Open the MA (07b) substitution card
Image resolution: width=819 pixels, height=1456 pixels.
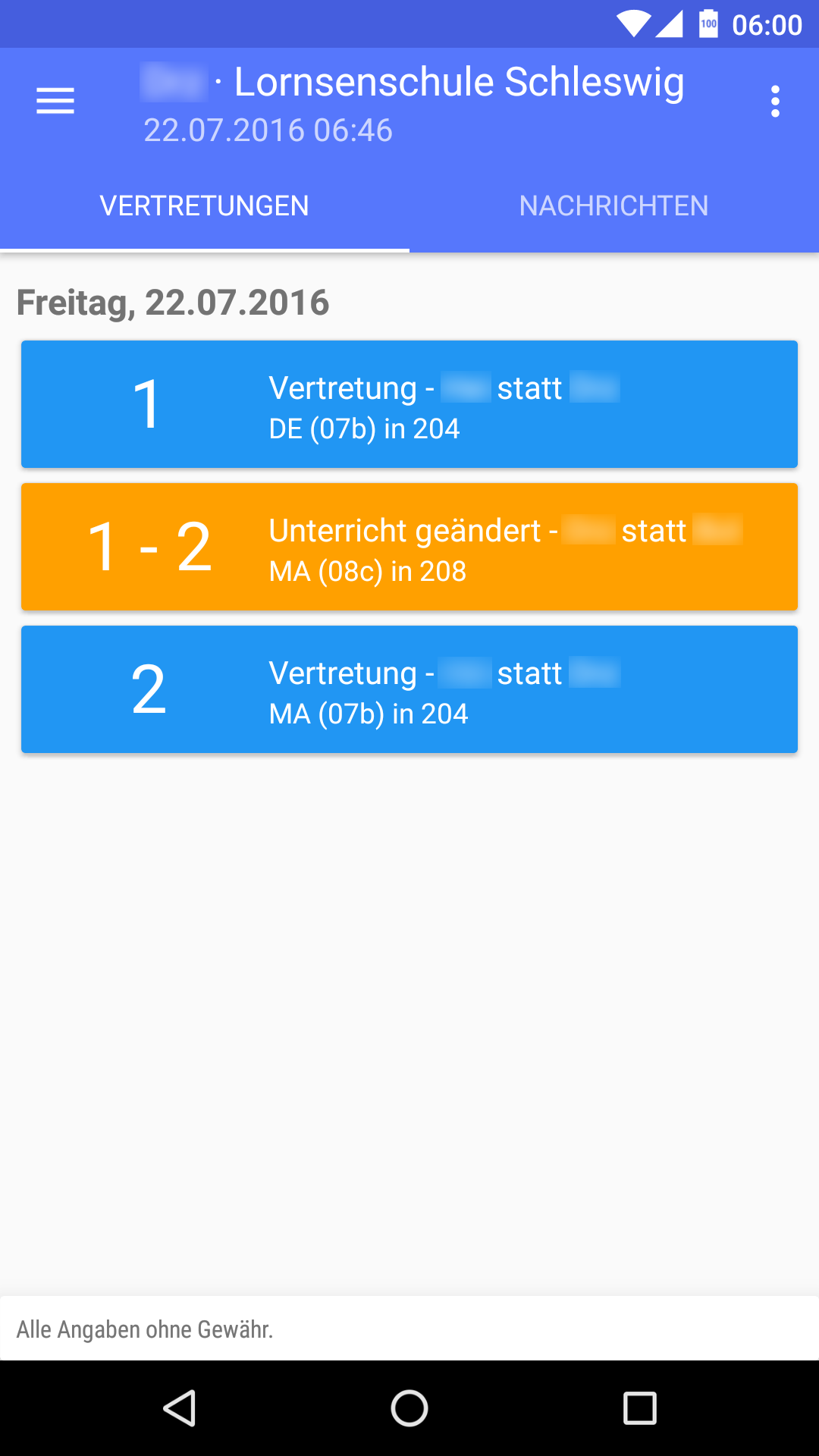[x=409, y=689]
